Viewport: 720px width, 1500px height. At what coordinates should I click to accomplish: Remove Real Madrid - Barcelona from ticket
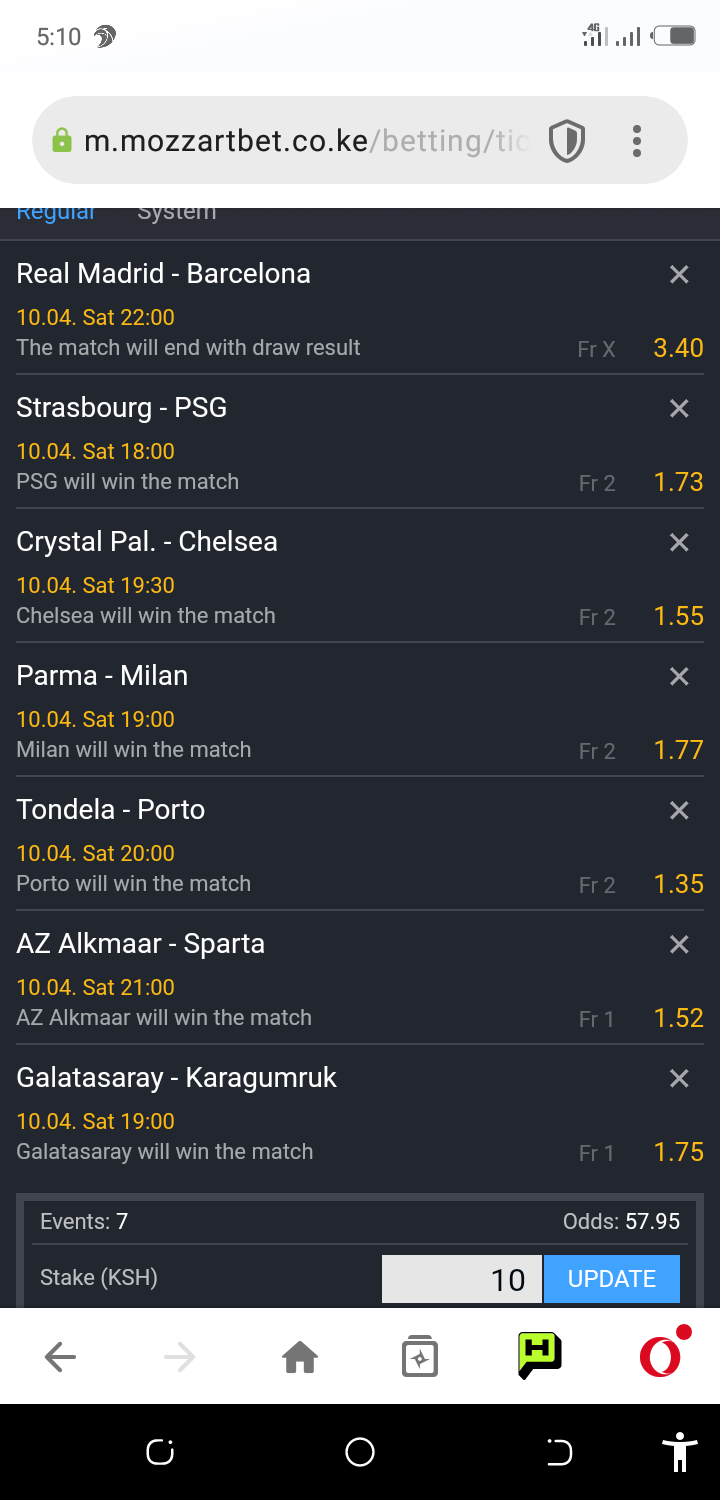click(x=679, y=275)
